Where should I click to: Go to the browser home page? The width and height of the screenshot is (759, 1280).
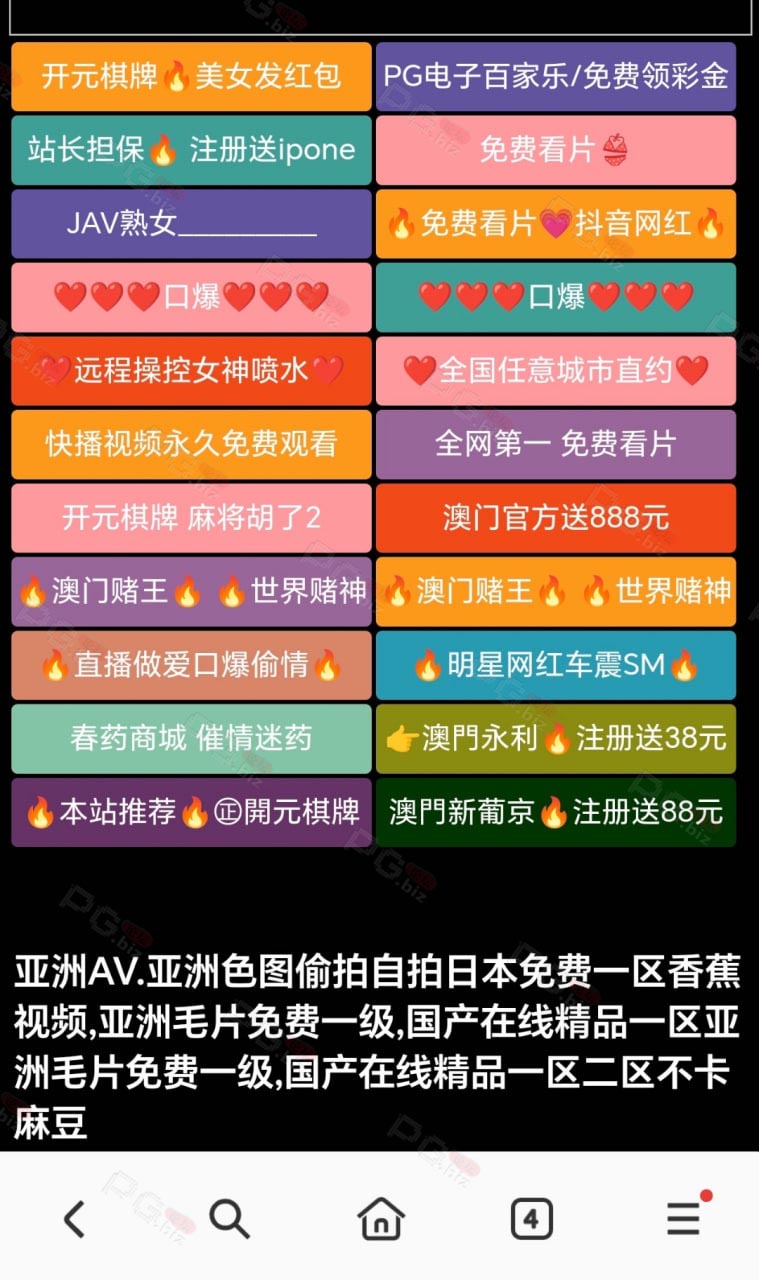380,1219
